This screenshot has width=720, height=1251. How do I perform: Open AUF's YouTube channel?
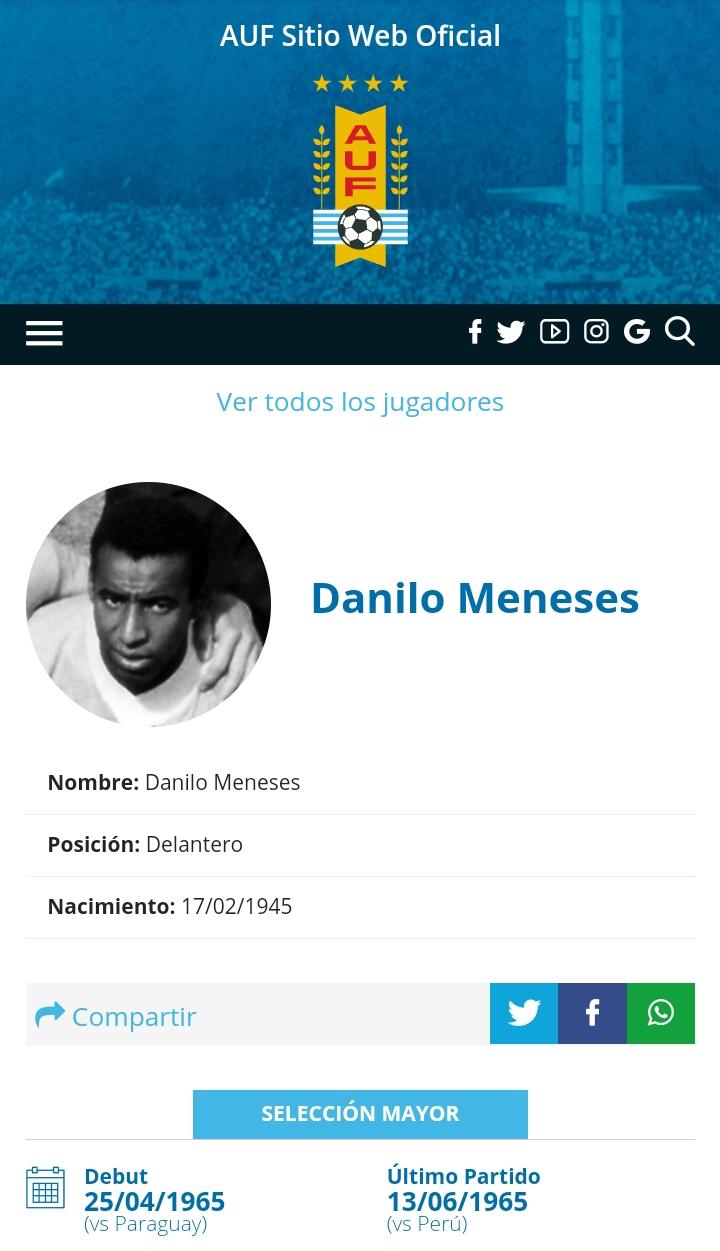[554, 332]
